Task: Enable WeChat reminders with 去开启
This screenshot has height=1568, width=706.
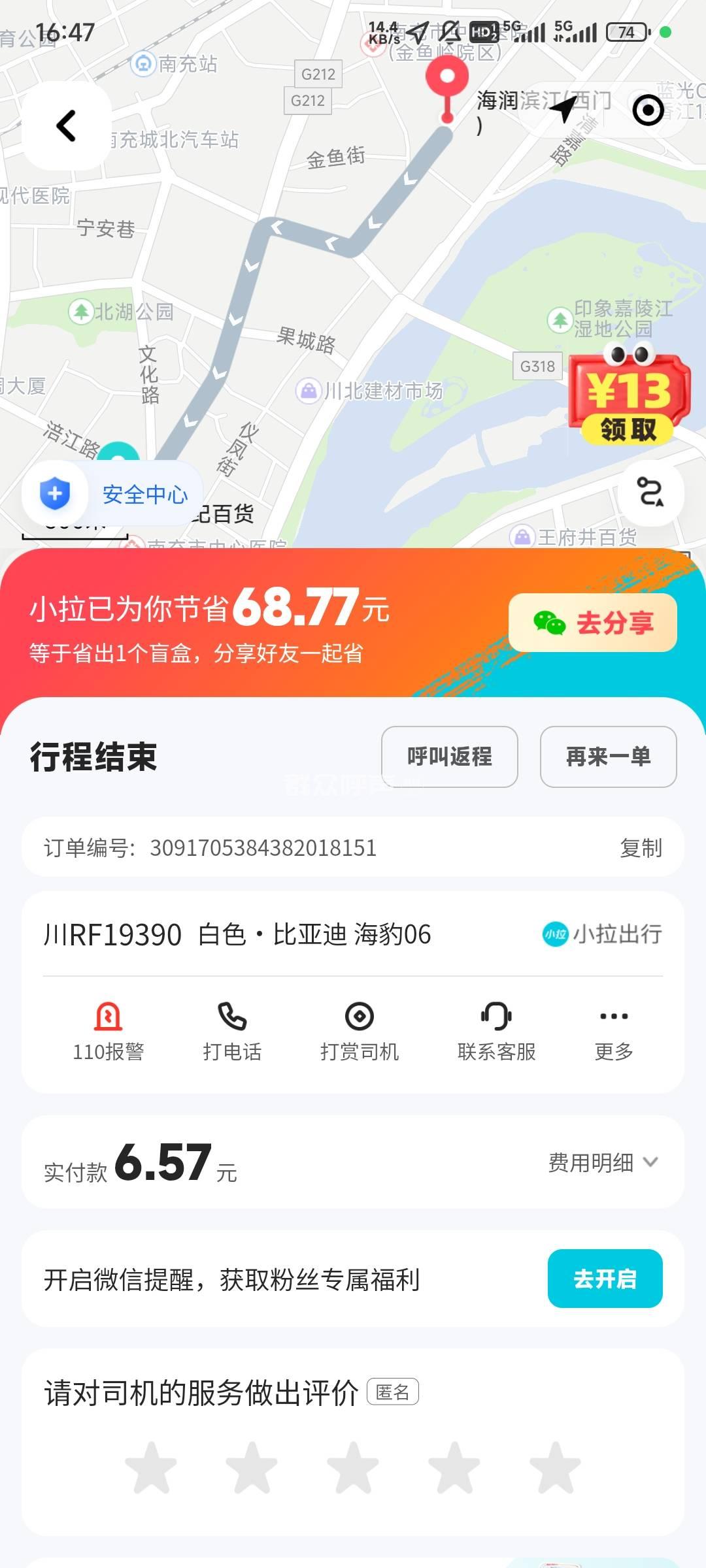Action: pos(605,1279)
